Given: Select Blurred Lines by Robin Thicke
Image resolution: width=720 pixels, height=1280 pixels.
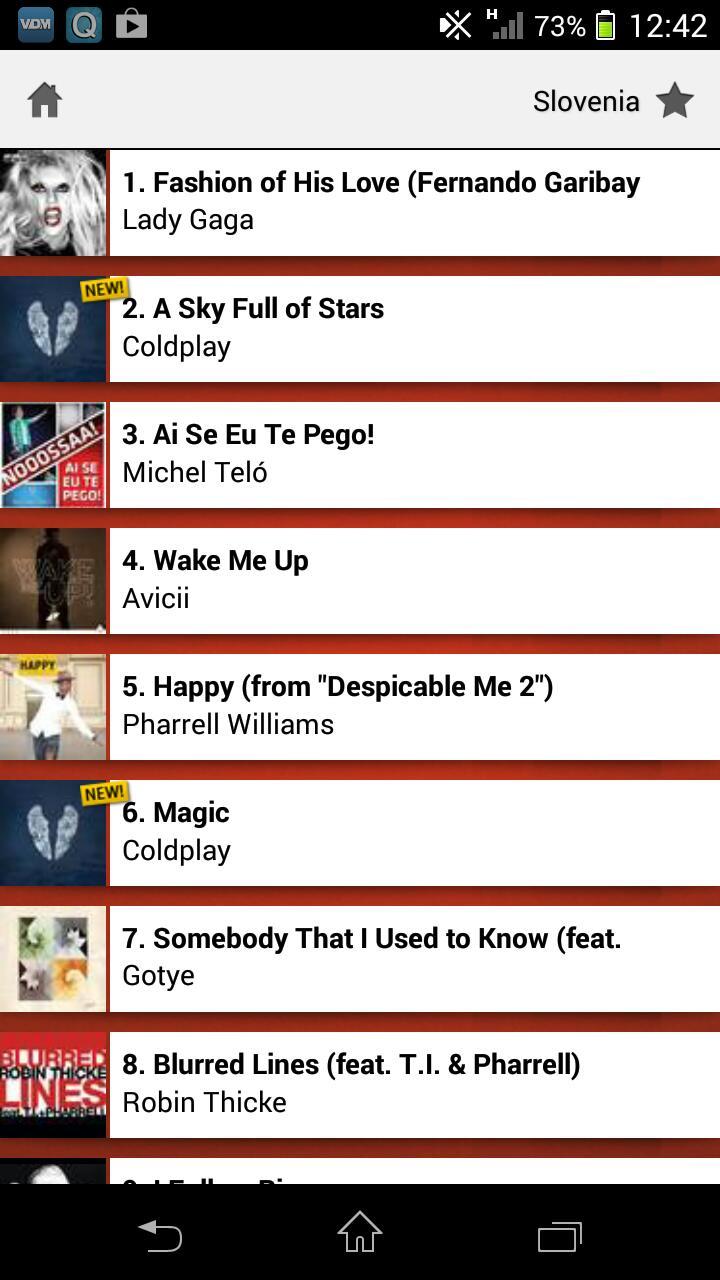Looking at the screenshot, I should [380, 1084].
